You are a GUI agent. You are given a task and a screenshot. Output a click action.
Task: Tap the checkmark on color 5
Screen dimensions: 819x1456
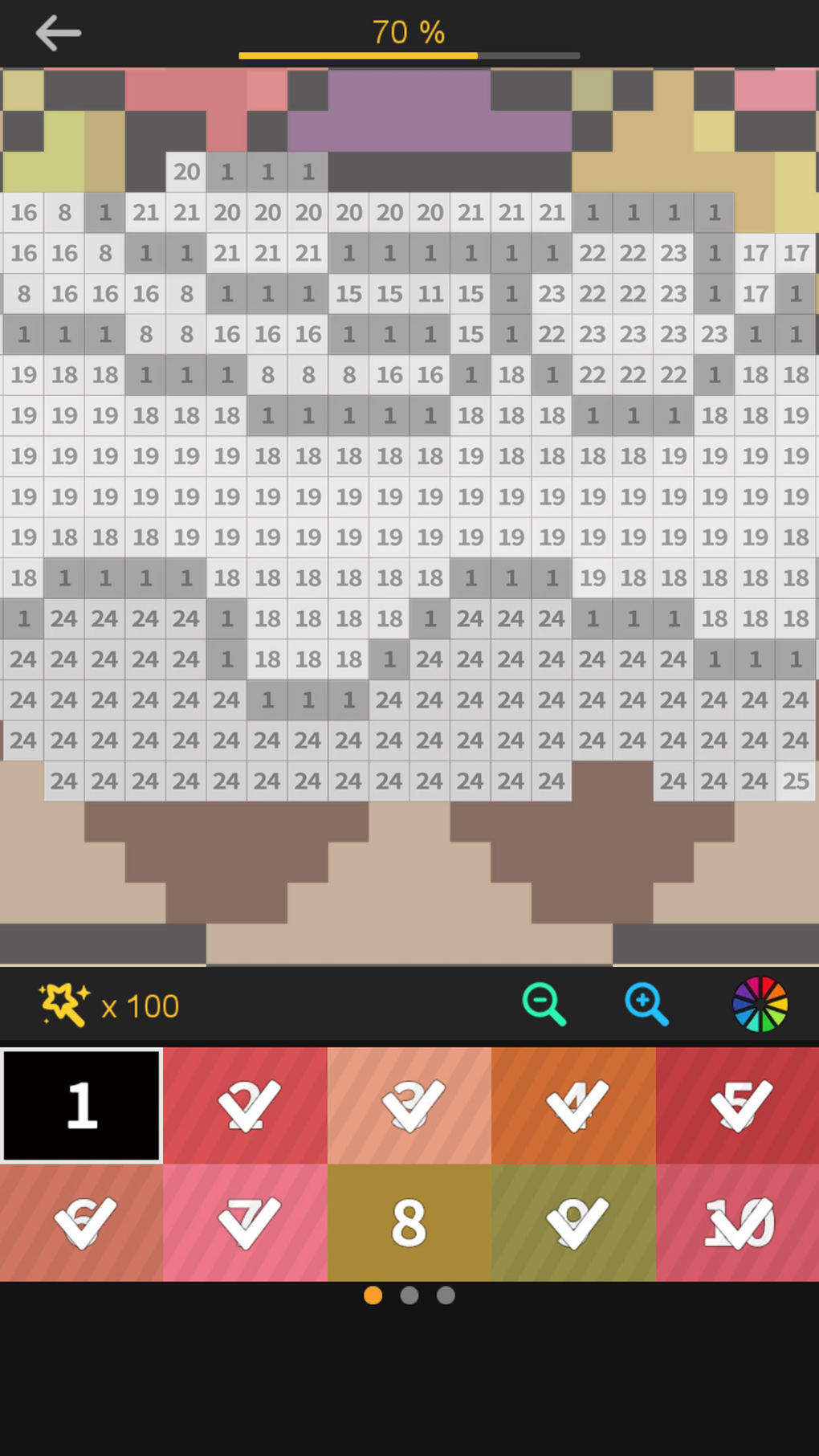click(x=737, y=1104)
